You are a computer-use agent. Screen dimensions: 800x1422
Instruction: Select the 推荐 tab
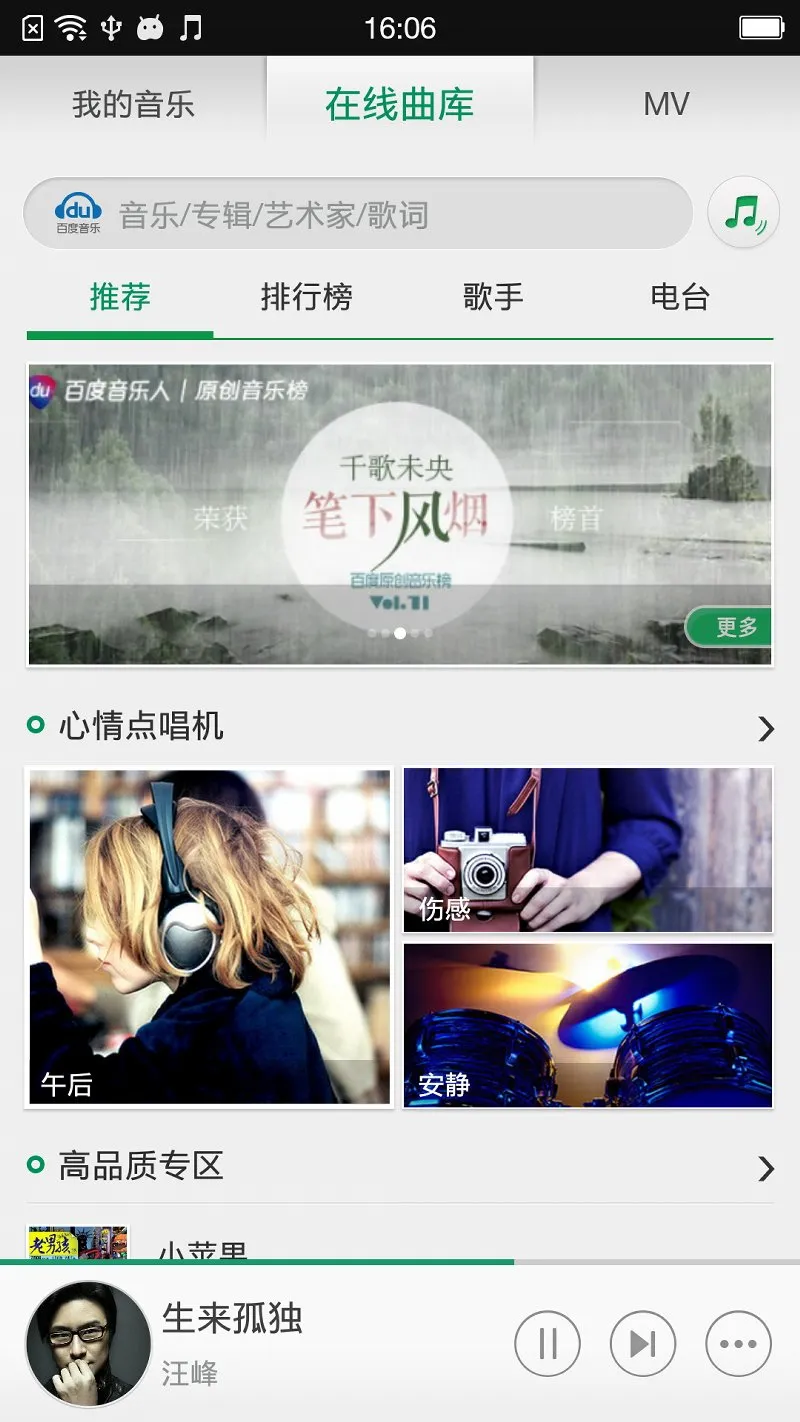(120, 297)
